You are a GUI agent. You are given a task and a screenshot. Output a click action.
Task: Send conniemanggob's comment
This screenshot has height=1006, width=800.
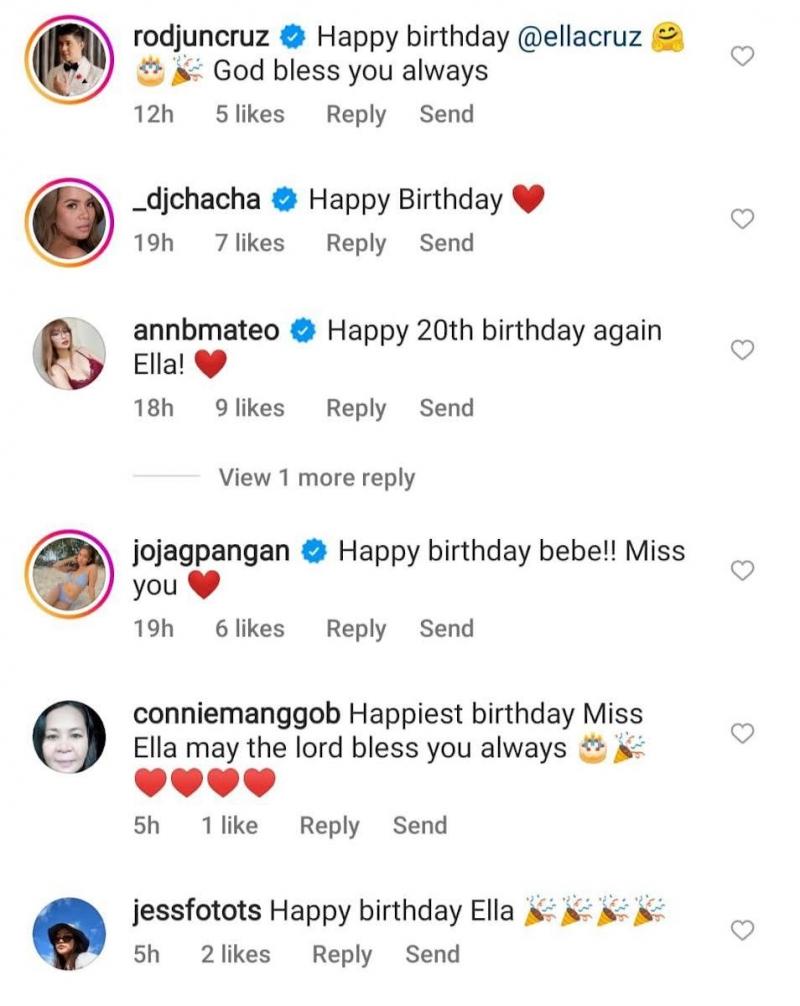419,826
